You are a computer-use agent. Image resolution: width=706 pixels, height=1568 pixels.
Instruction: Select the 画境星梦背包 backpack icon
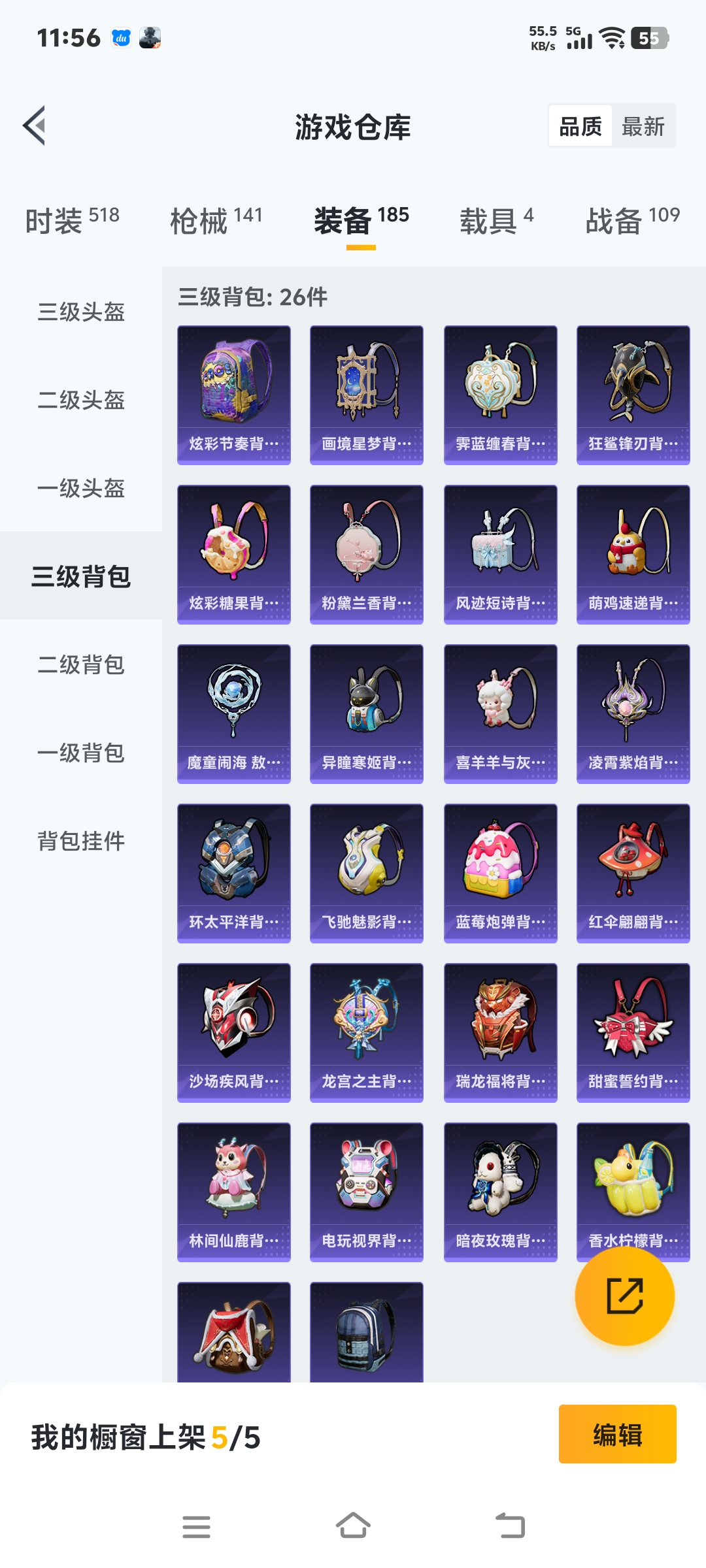[367, 392]
